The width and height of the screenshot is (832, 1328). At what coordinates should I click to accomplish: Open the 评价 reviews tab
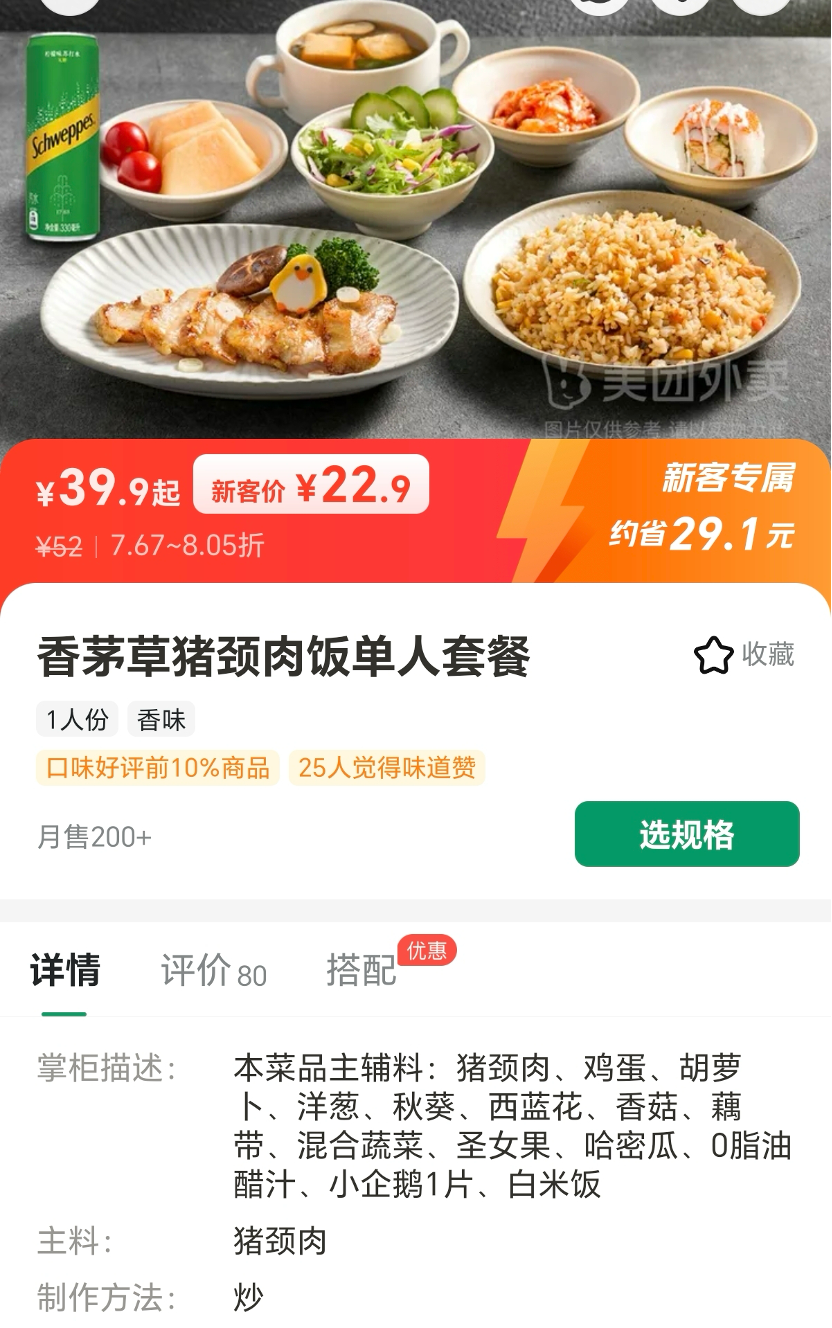(x=213, y=970)
